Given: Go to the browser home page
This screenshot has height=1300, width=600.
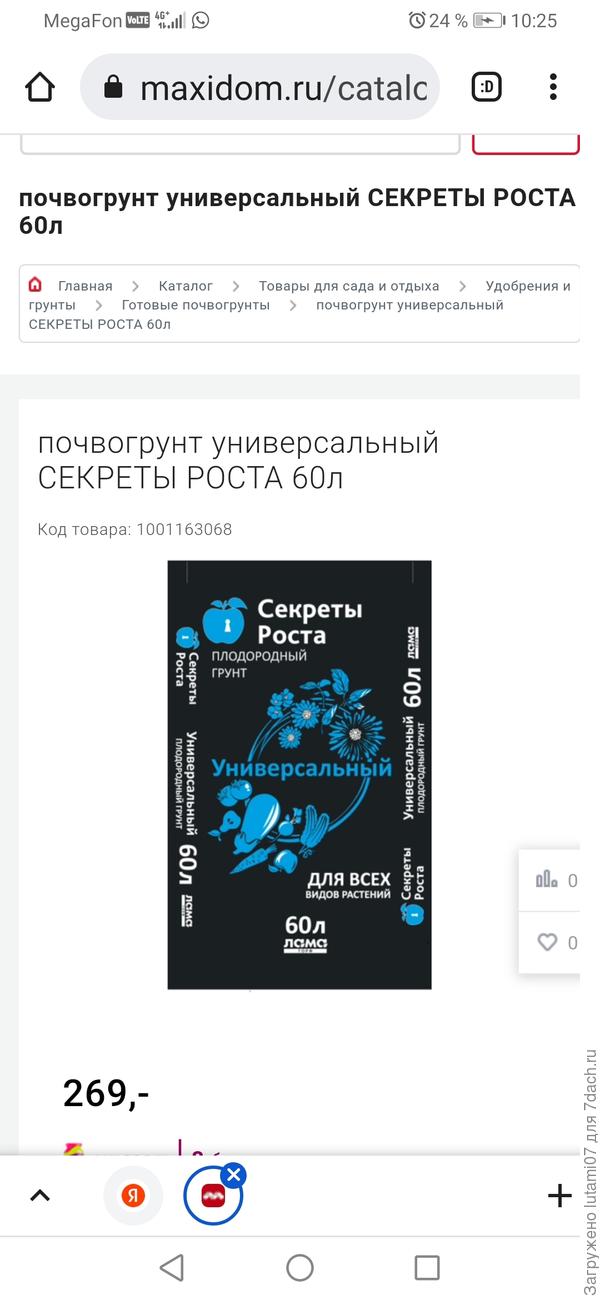Looking at the screenshot, I should 40,88.
